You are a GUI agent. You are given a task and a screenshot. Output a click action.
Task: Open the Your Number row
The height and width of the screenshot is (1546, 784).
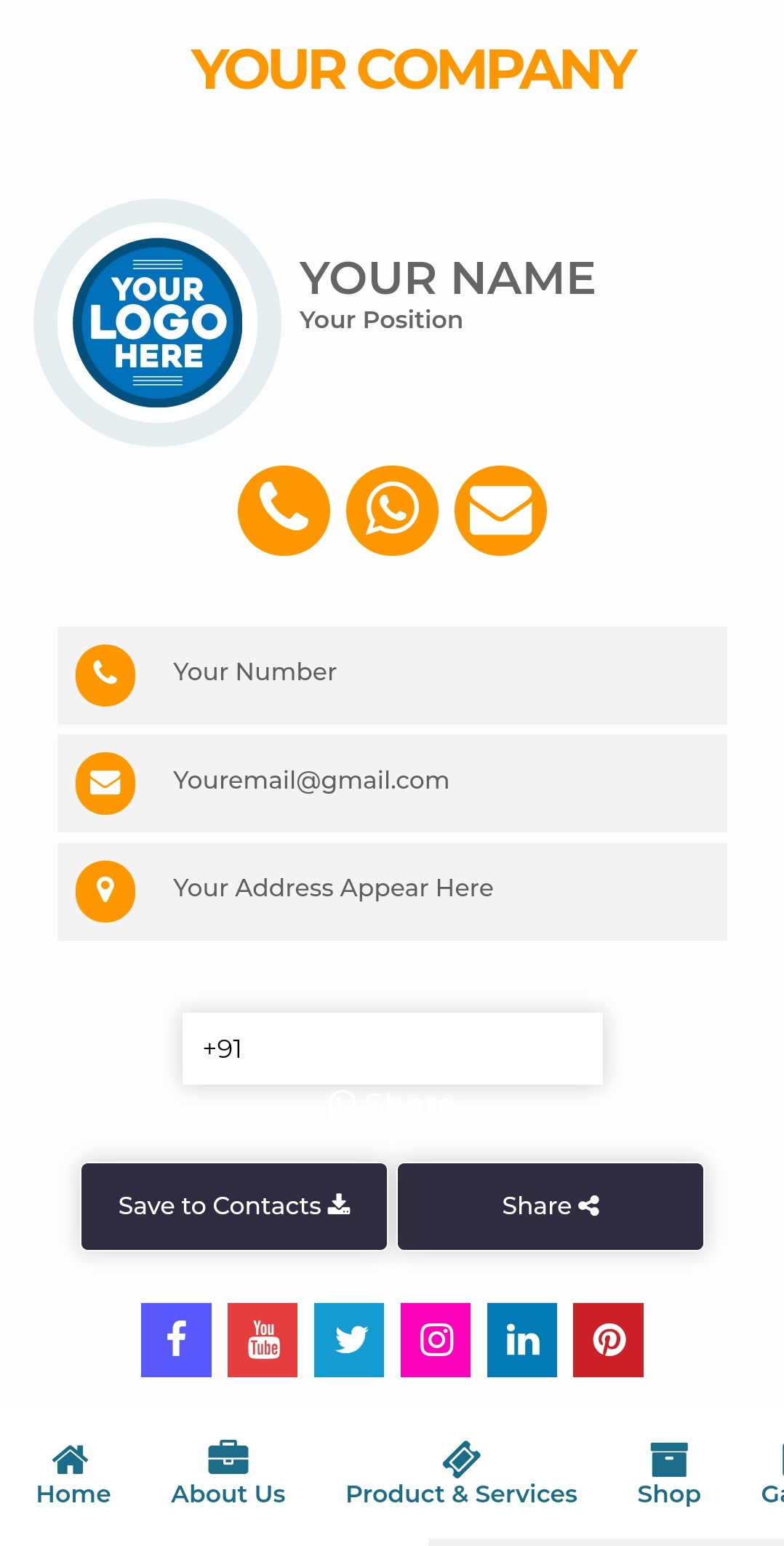(x=392, y=674)
